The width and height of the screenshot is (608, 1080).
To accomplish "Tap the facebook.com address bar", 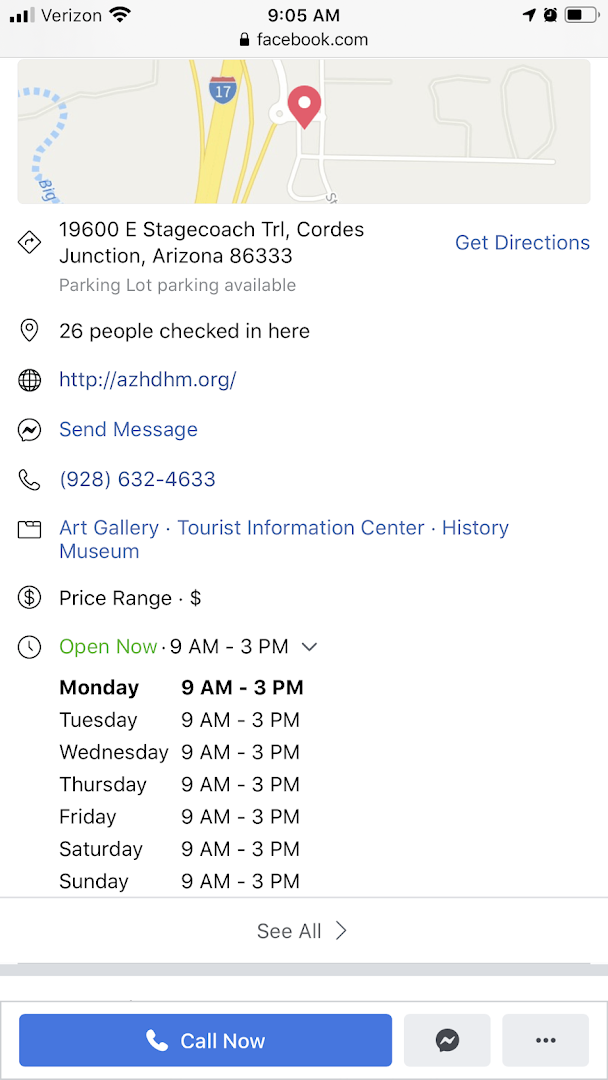I will tap(304, 40).
